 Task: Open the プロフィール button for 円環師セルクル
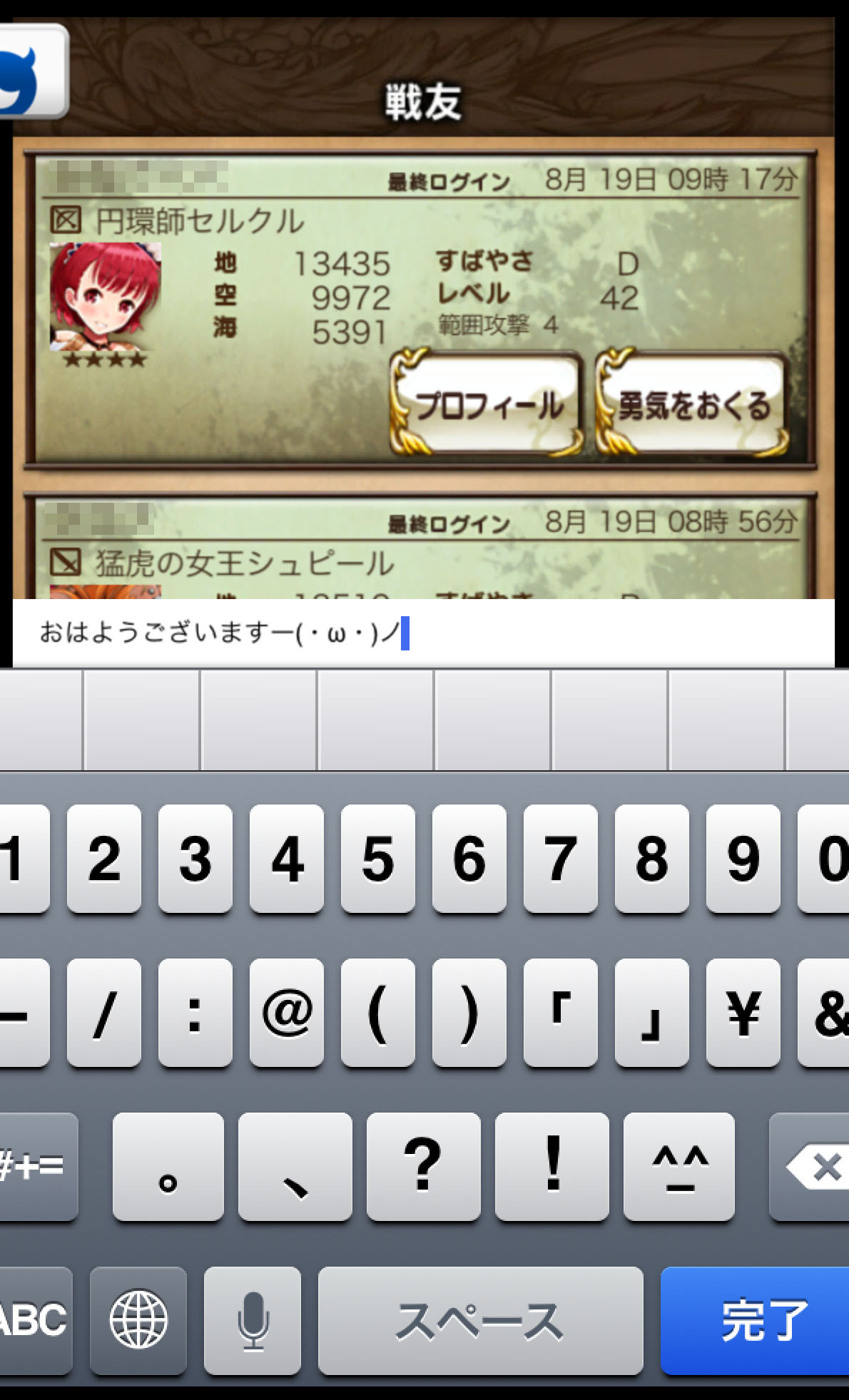click(487, 405)
